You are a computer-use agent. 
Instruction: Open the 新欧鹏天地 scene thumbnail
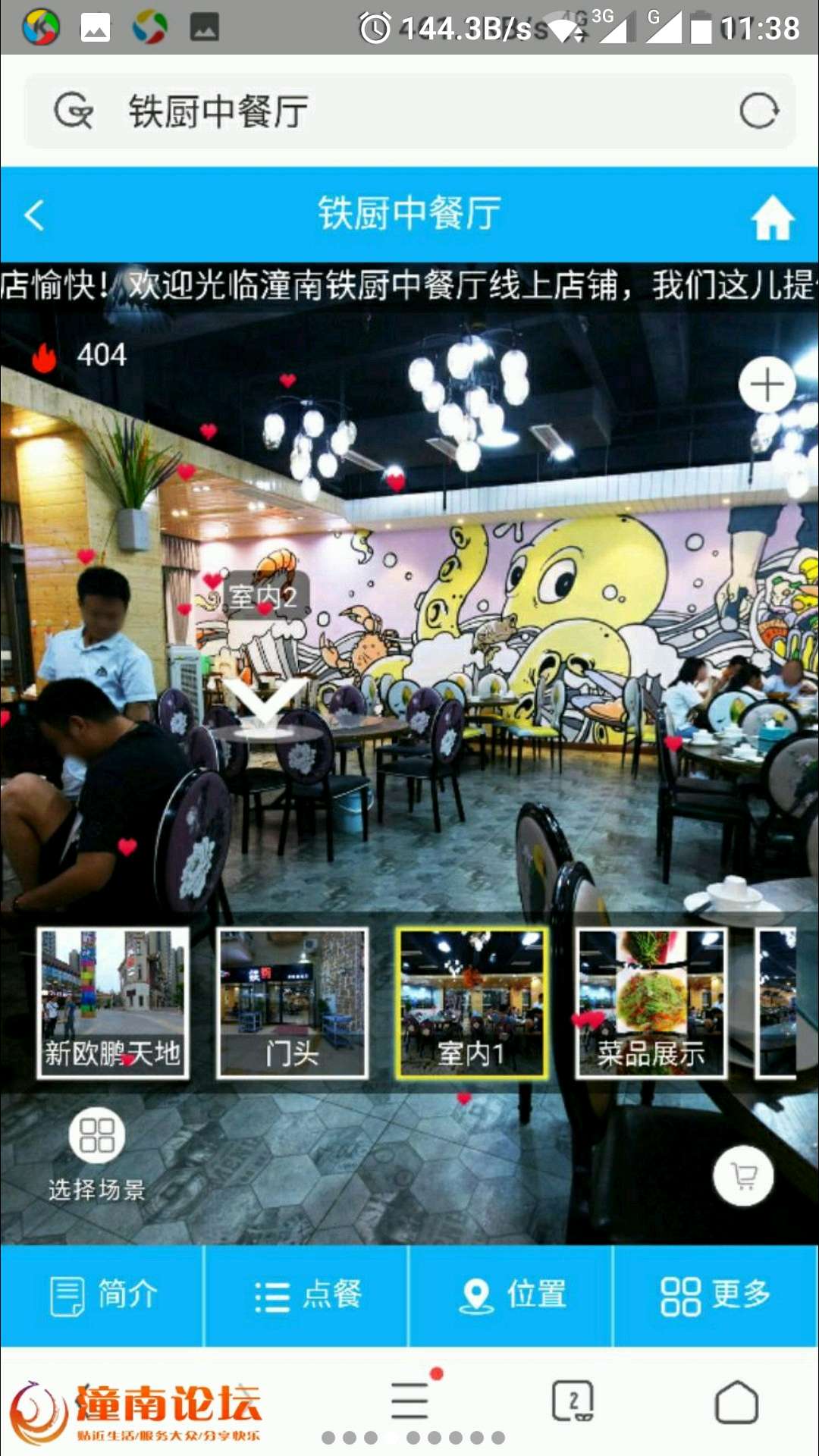point(113,1003)
